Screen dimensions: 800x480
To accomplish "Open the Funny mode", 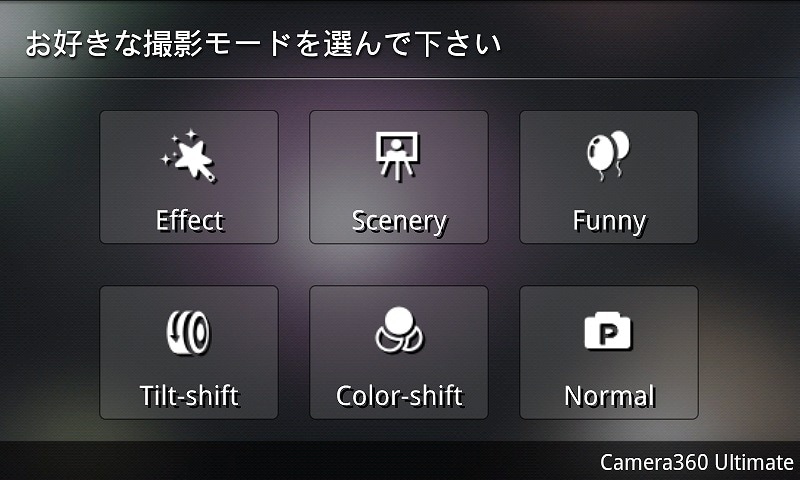I will [609, 177].
